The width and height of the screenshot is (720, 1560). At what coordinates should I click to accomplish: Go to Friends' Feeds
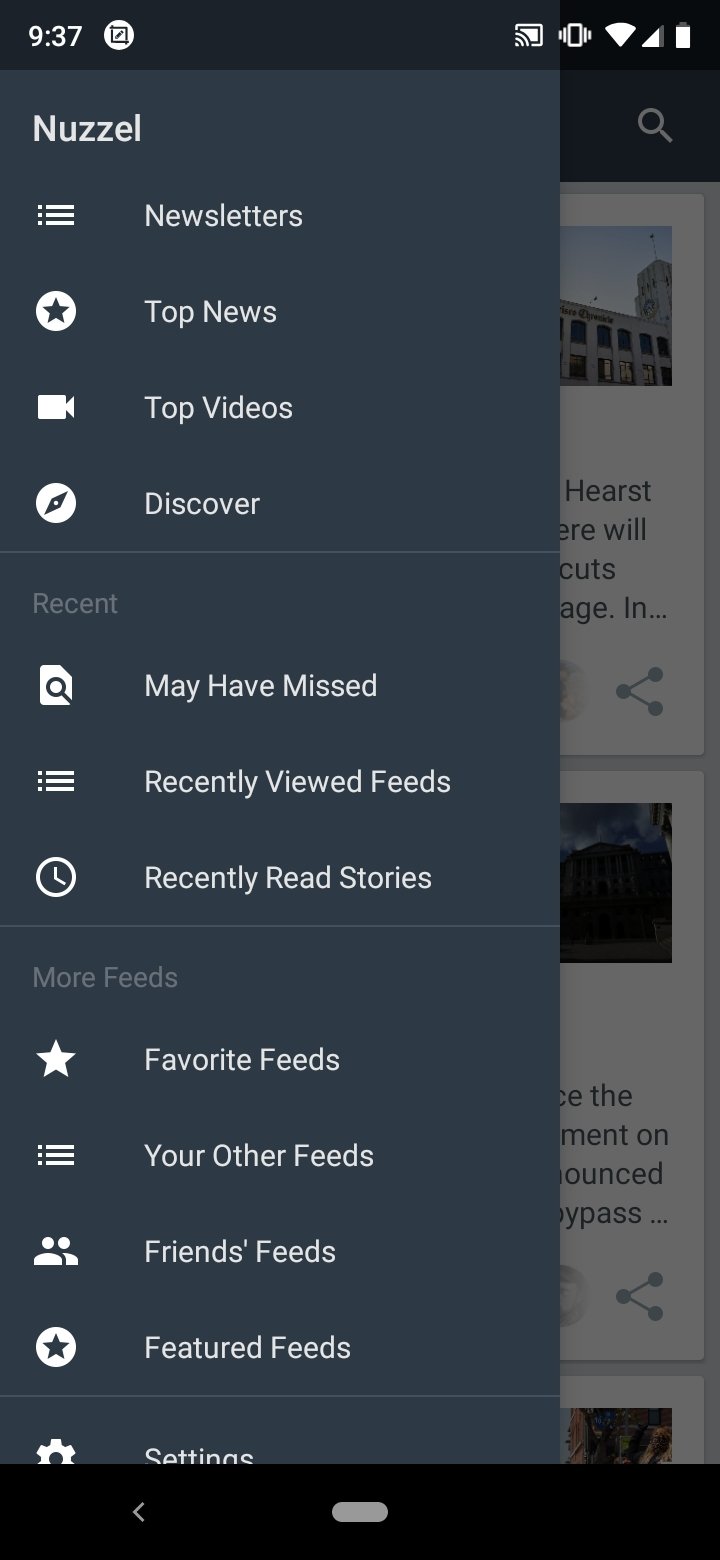pyautogui.click(x=280, y=1252)
